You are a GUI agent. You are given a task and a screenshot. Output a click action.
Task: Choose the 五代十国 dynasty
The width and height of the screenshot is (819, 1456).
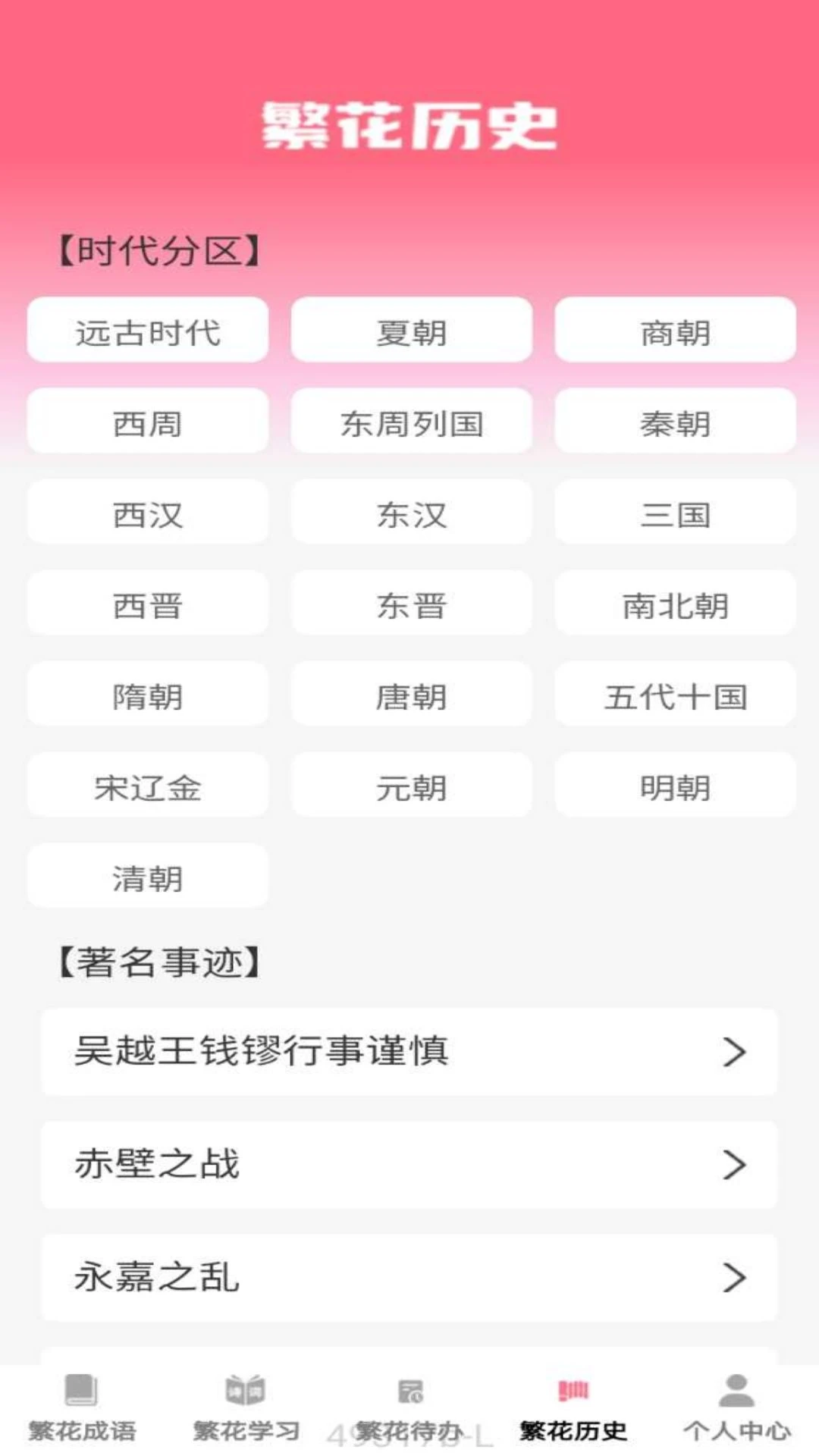tap(674, 695)
